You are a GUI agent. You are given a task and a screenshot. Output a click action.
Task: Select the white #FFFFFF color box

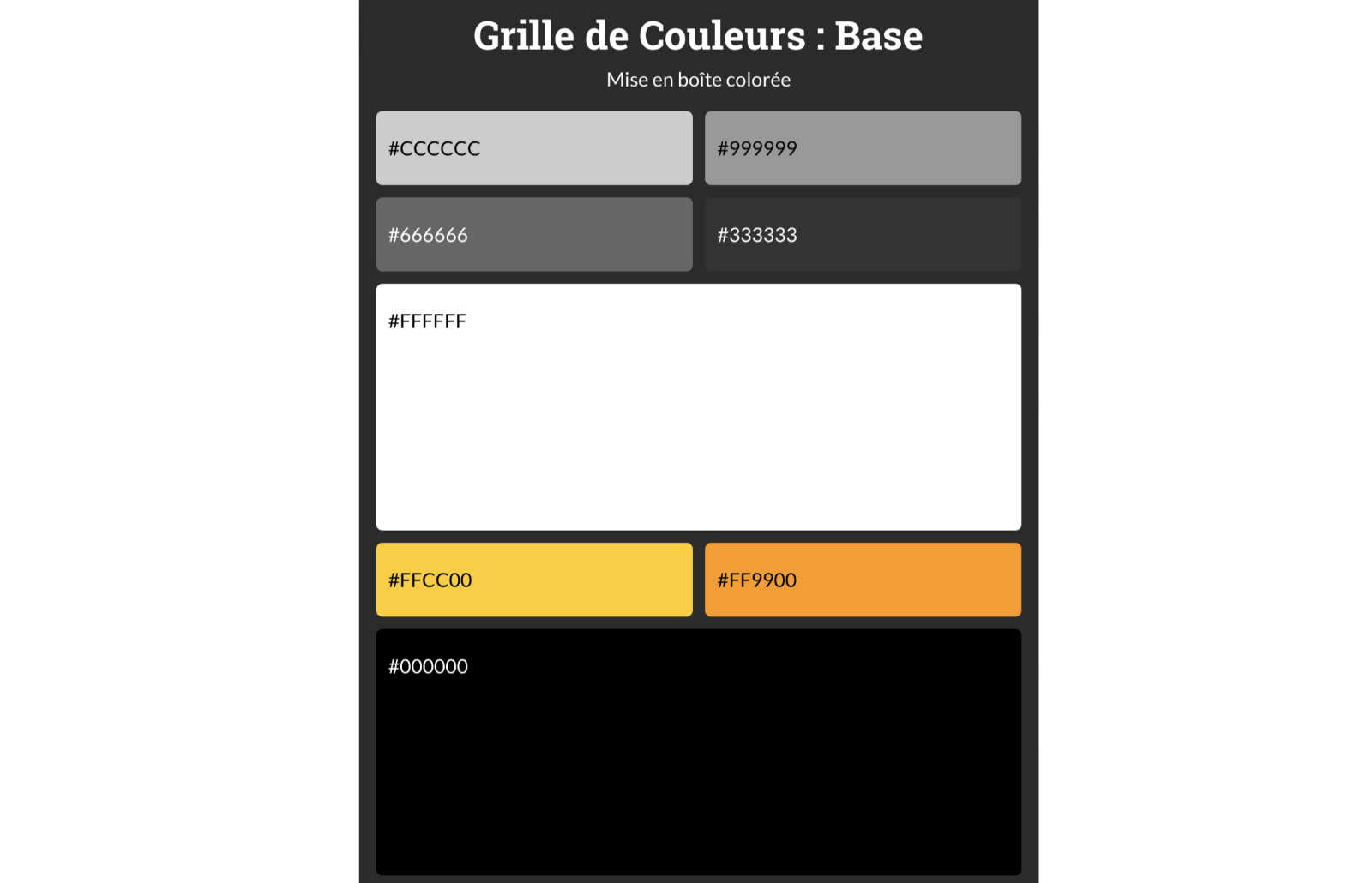tap(698, 406)
